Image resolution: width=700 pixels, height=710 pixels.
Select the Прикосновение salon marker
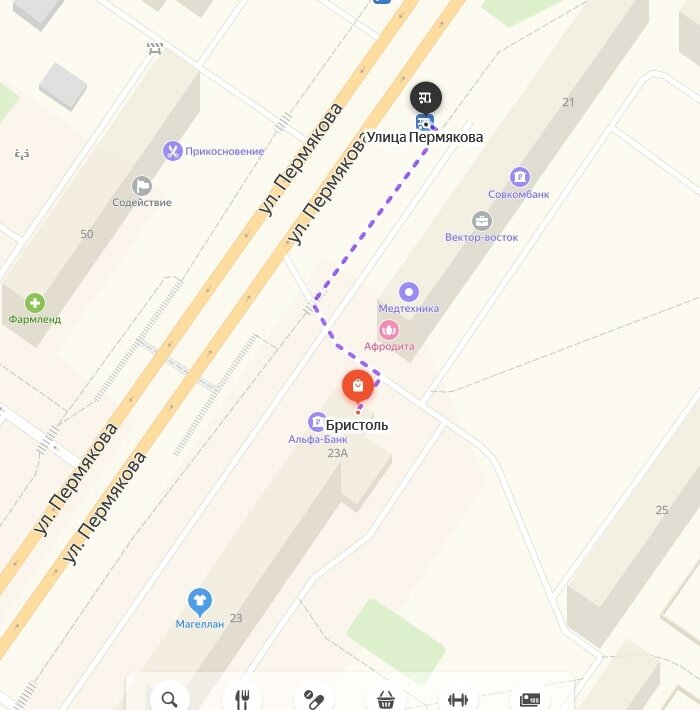coord(173,151)
